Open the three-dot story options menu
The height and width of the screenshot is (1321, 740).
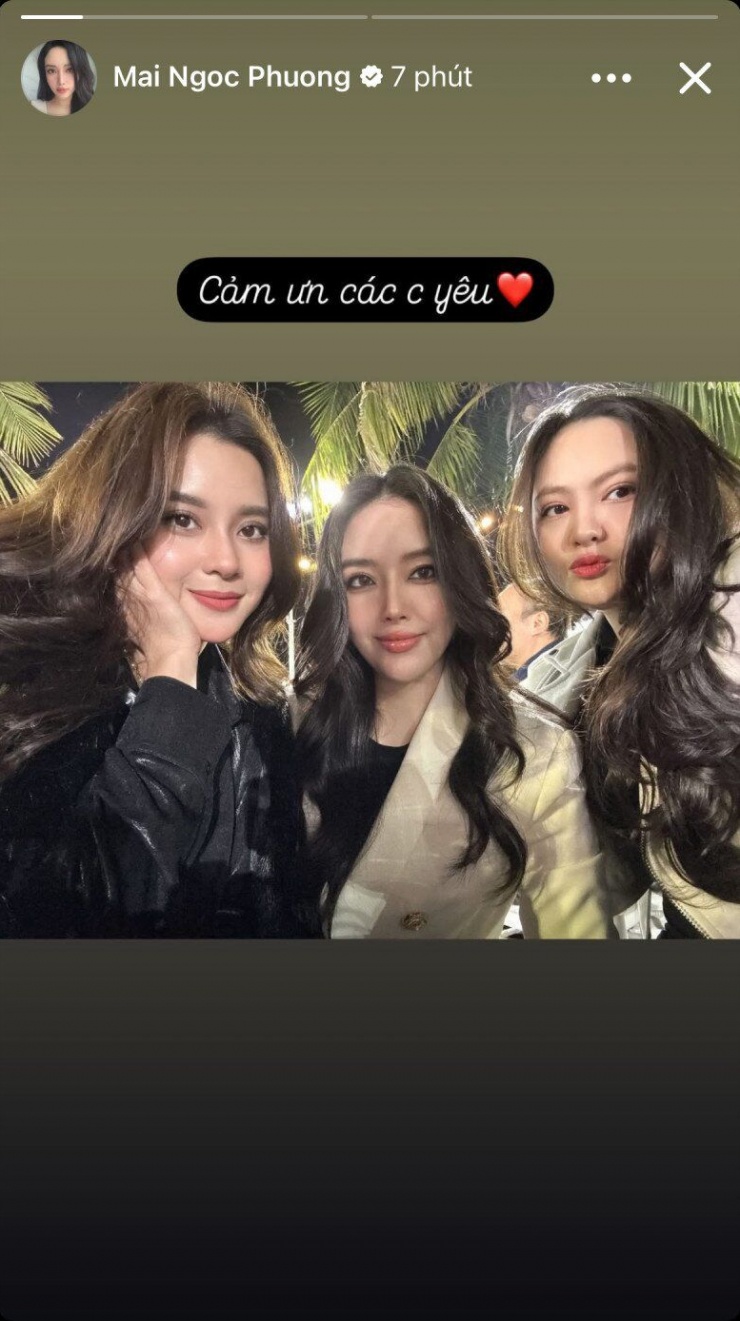click(x=611, y=78)
